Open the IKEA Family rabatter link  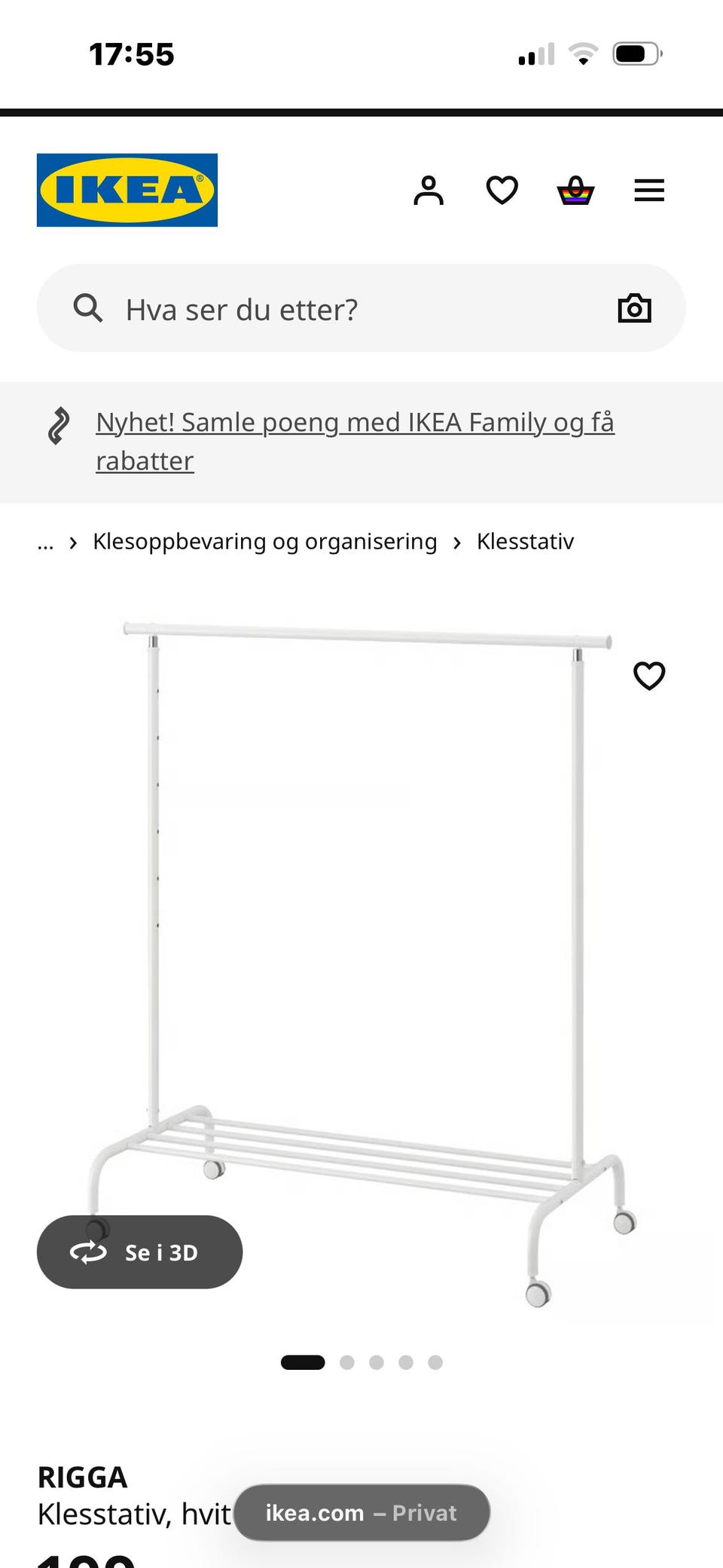355,441
